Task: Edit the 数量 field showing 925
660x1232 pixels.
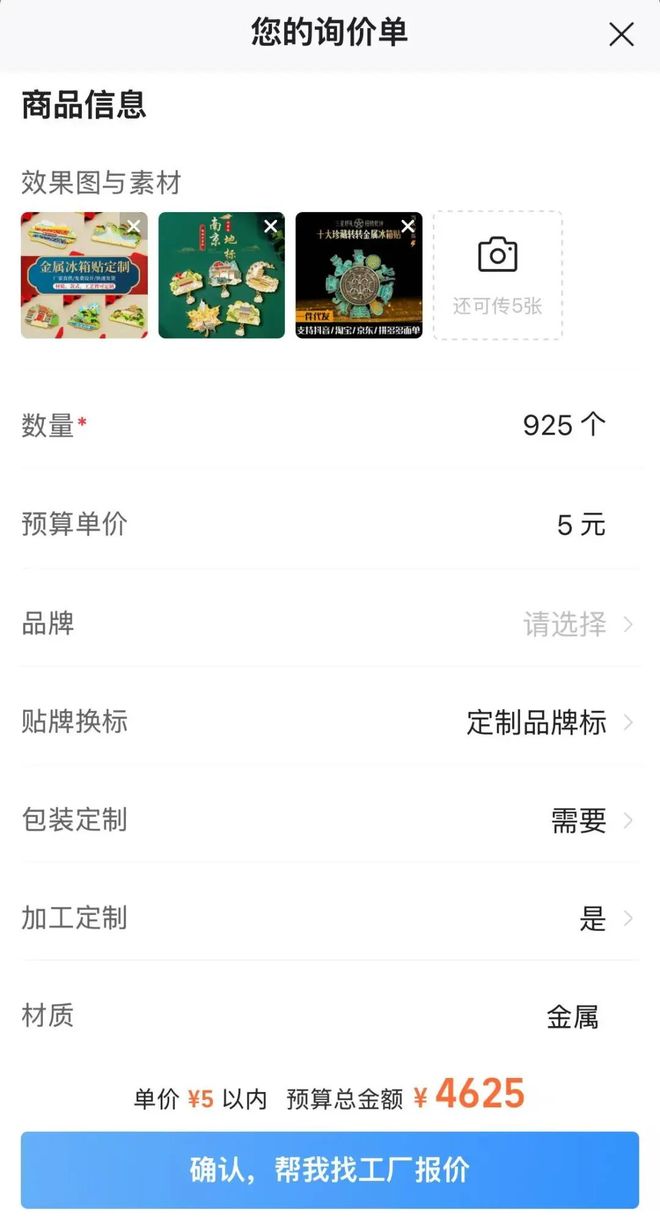Action: 550,426
